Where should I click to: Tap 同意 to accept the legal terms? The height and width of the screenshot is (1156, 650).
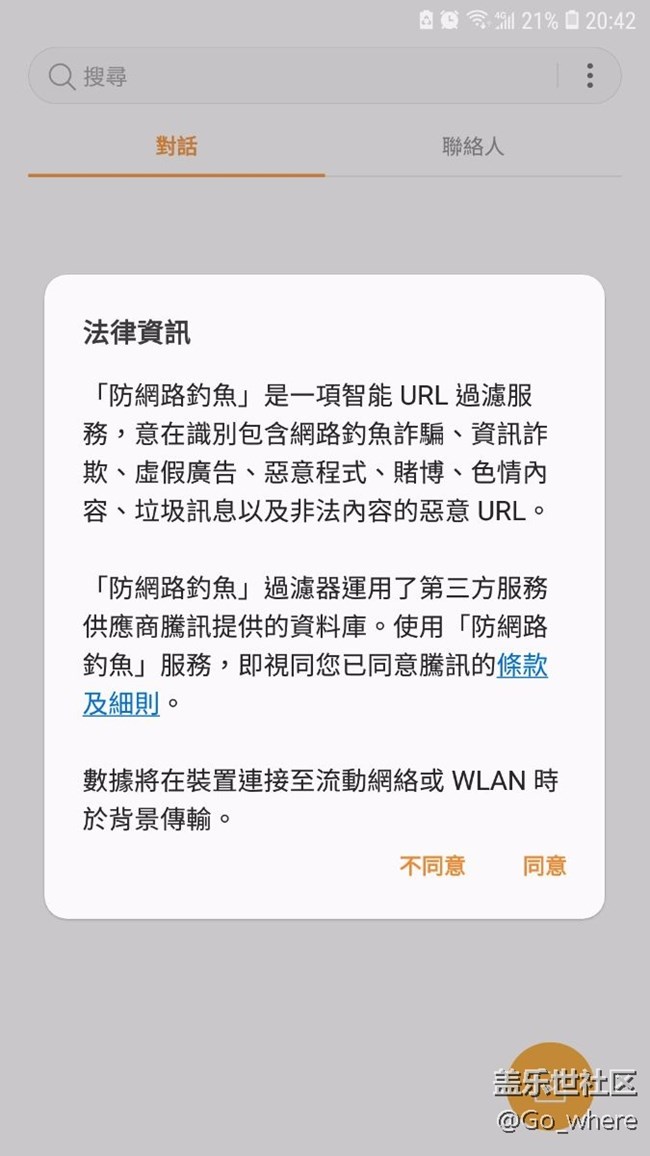tap(544, 866)
